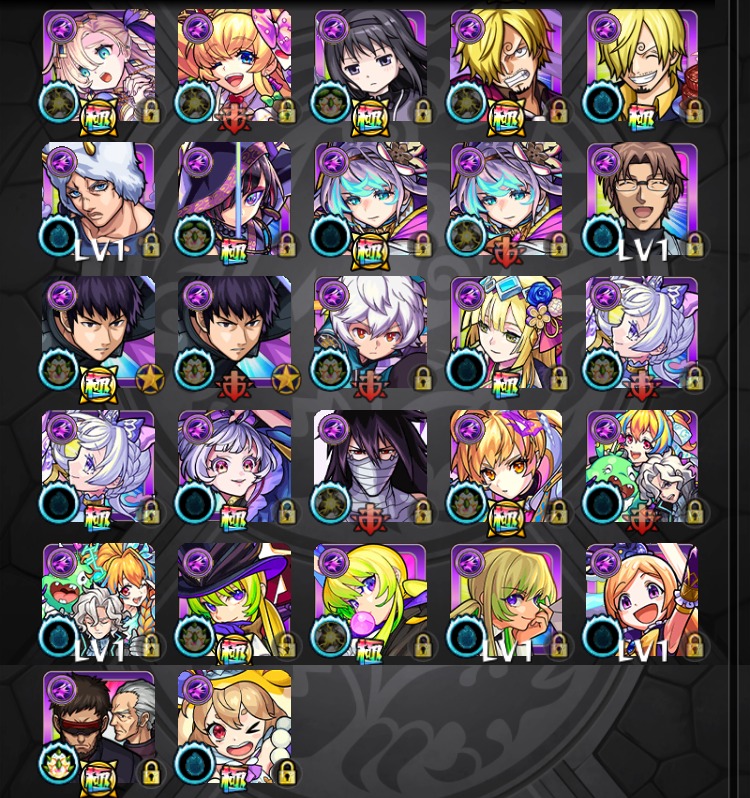Open the angry blond man with the cigarette
This screenshot has height=798, width=750.
[506, 67]
